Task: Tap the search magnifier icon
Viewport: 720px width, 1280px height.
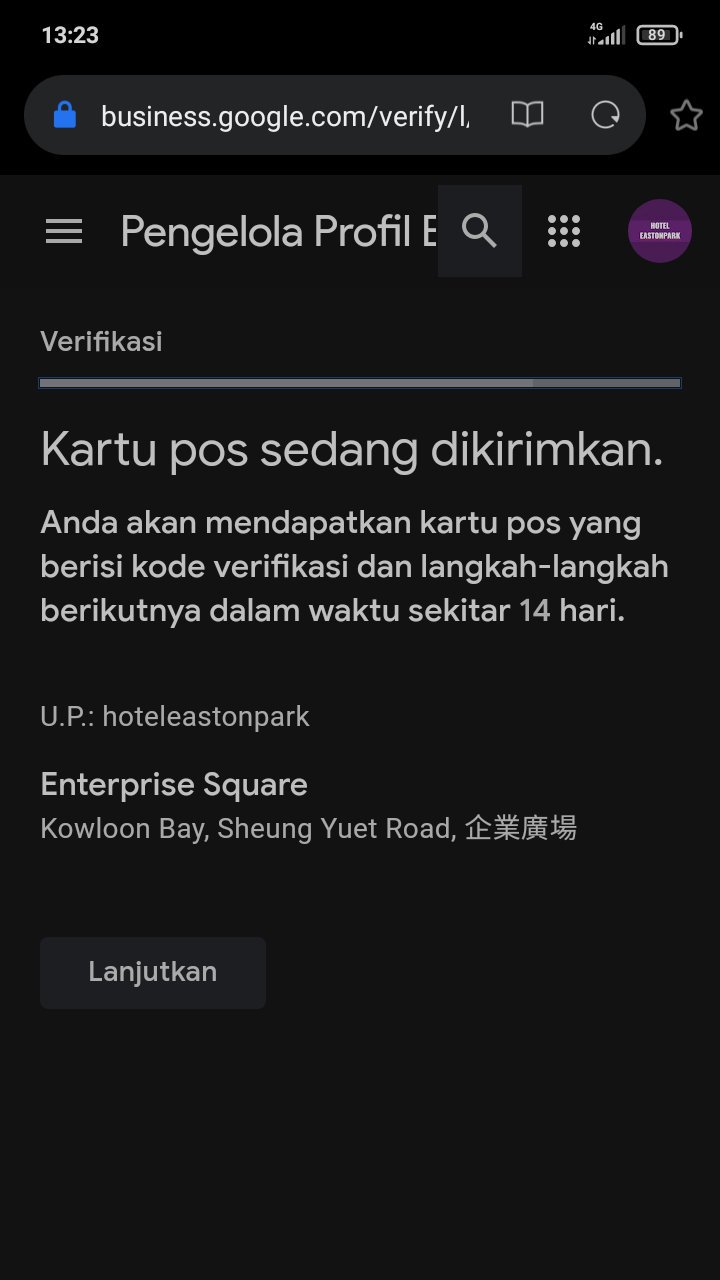Action: (480, 231)
